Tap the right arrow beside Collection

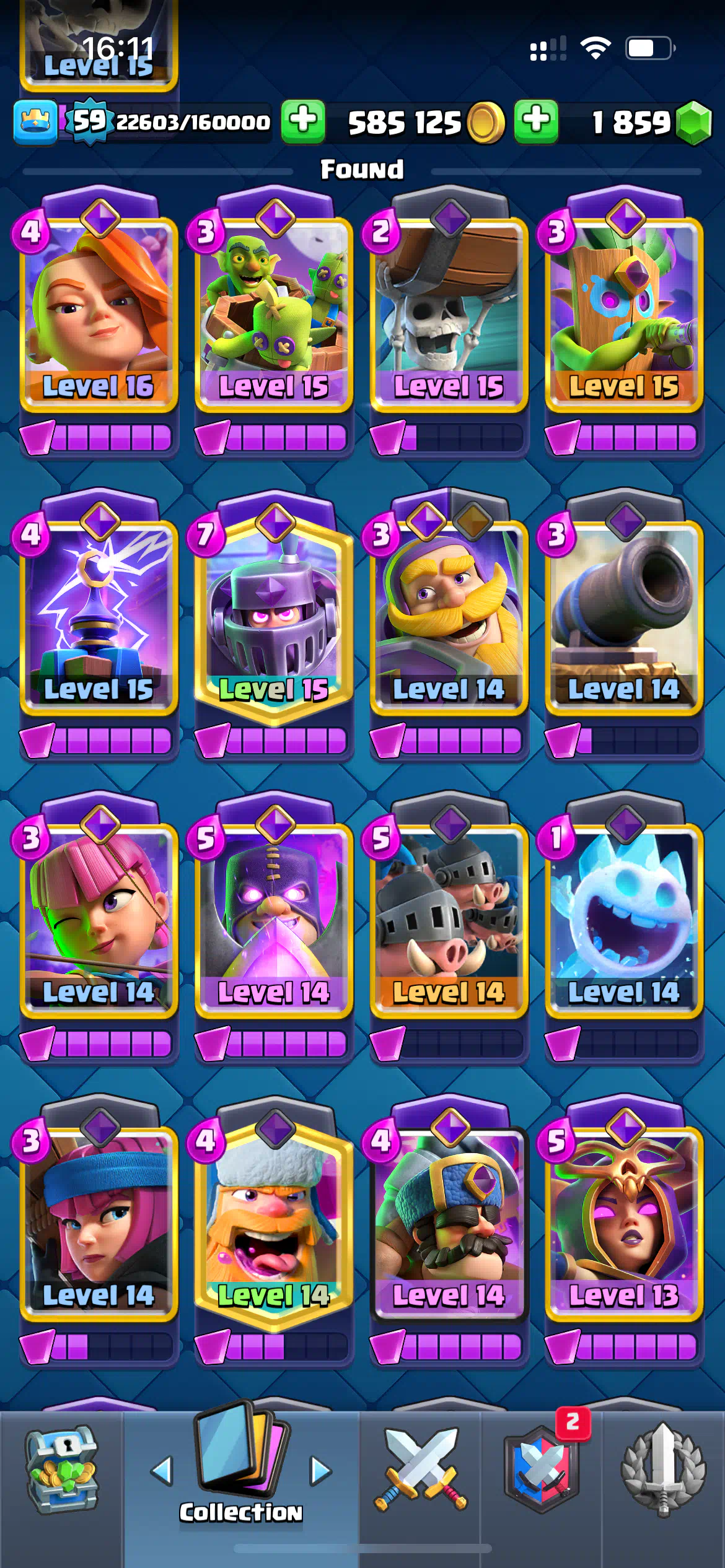pyautogui.click(x=320, y=1471)
